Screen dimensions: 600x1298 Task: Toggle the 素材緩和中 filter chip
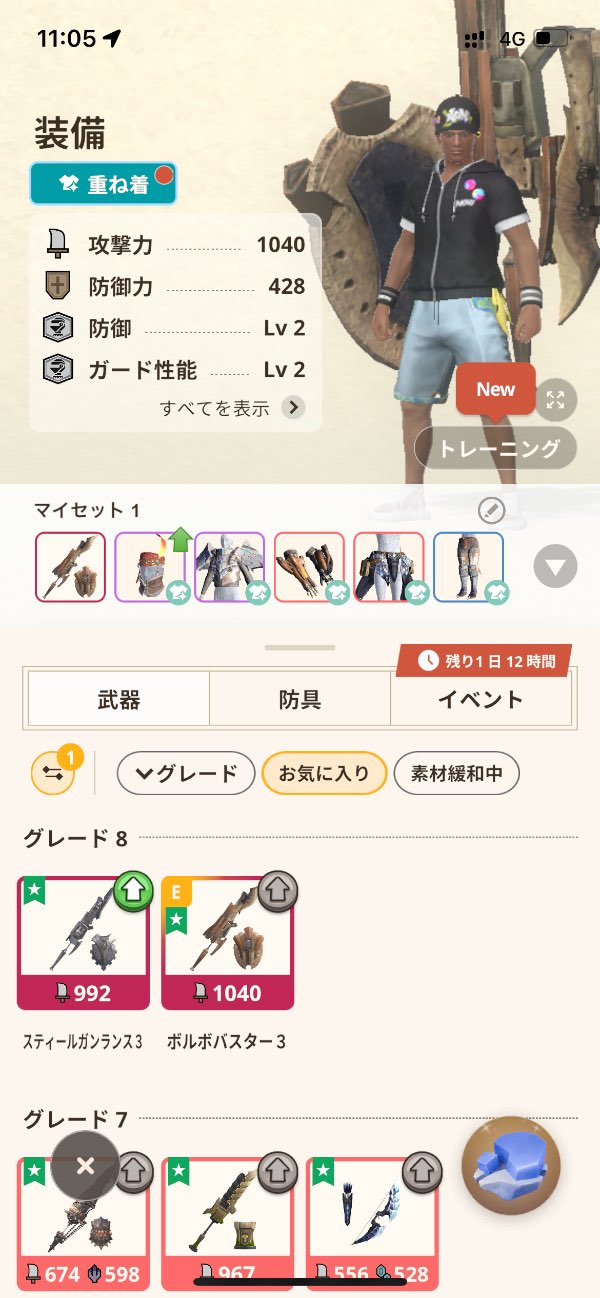tap(455, 773)
